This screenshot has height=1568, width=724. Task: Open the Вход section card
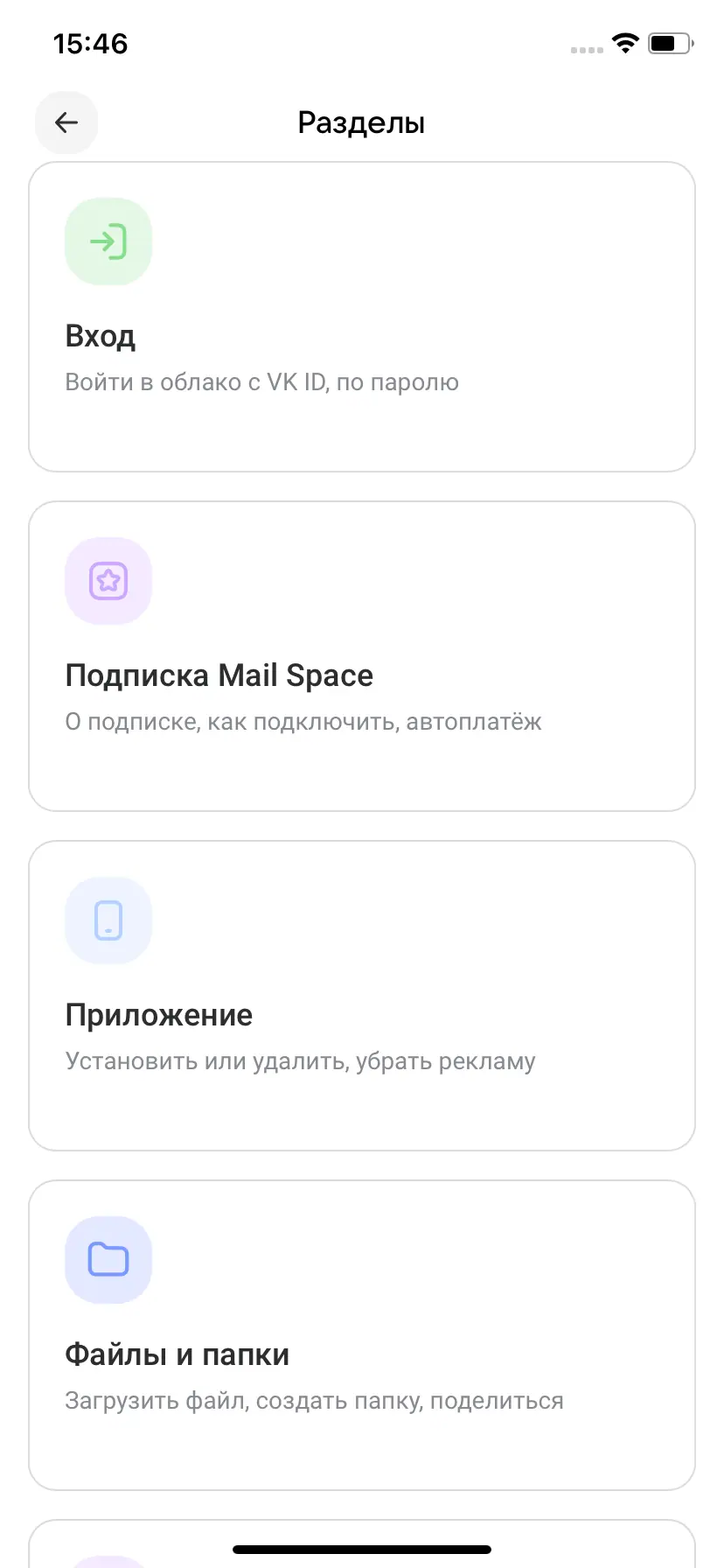(362, 317)
